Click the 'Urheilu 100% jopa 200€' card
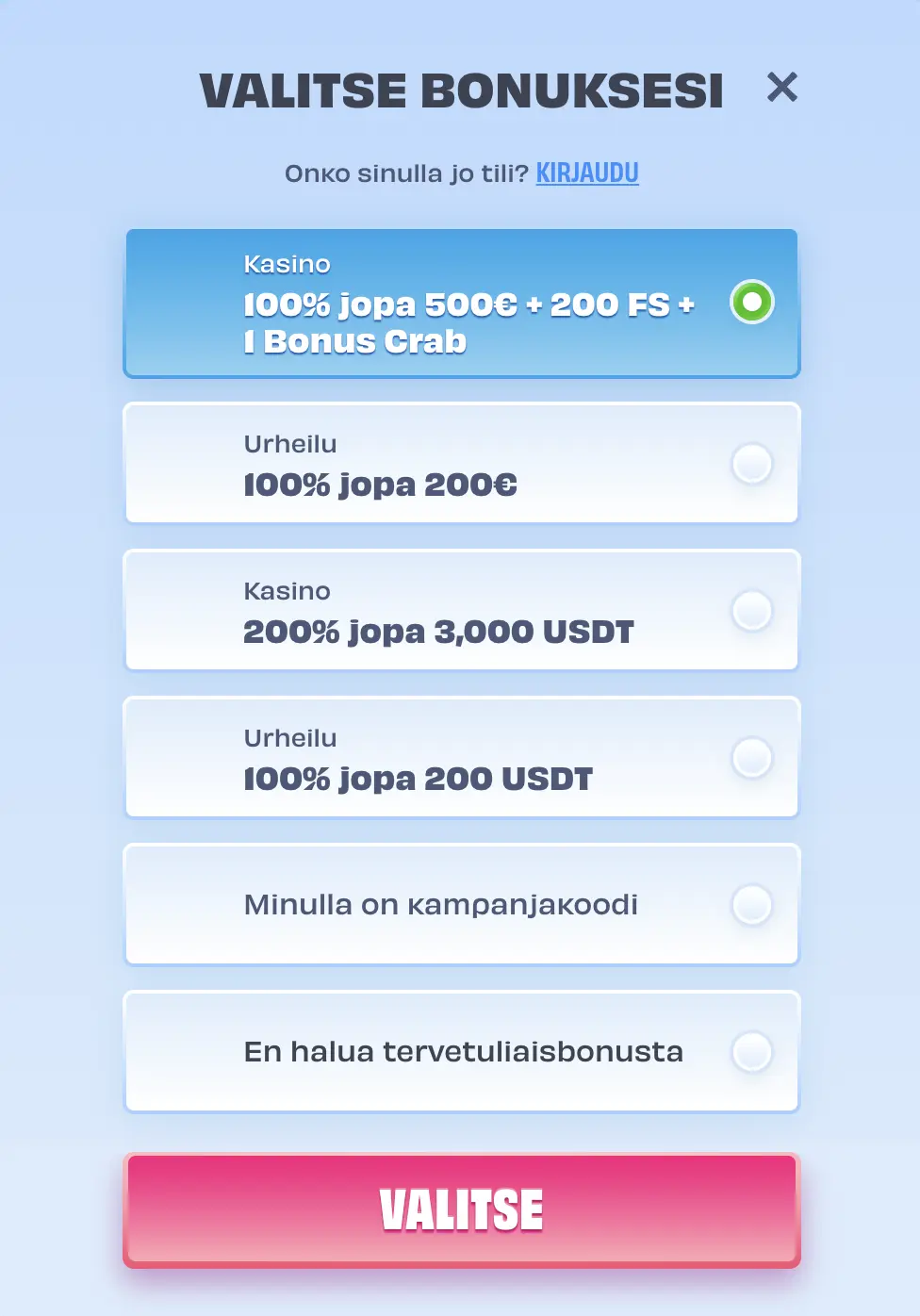This screenshot has height=1316, width=920. pos(424,463)
